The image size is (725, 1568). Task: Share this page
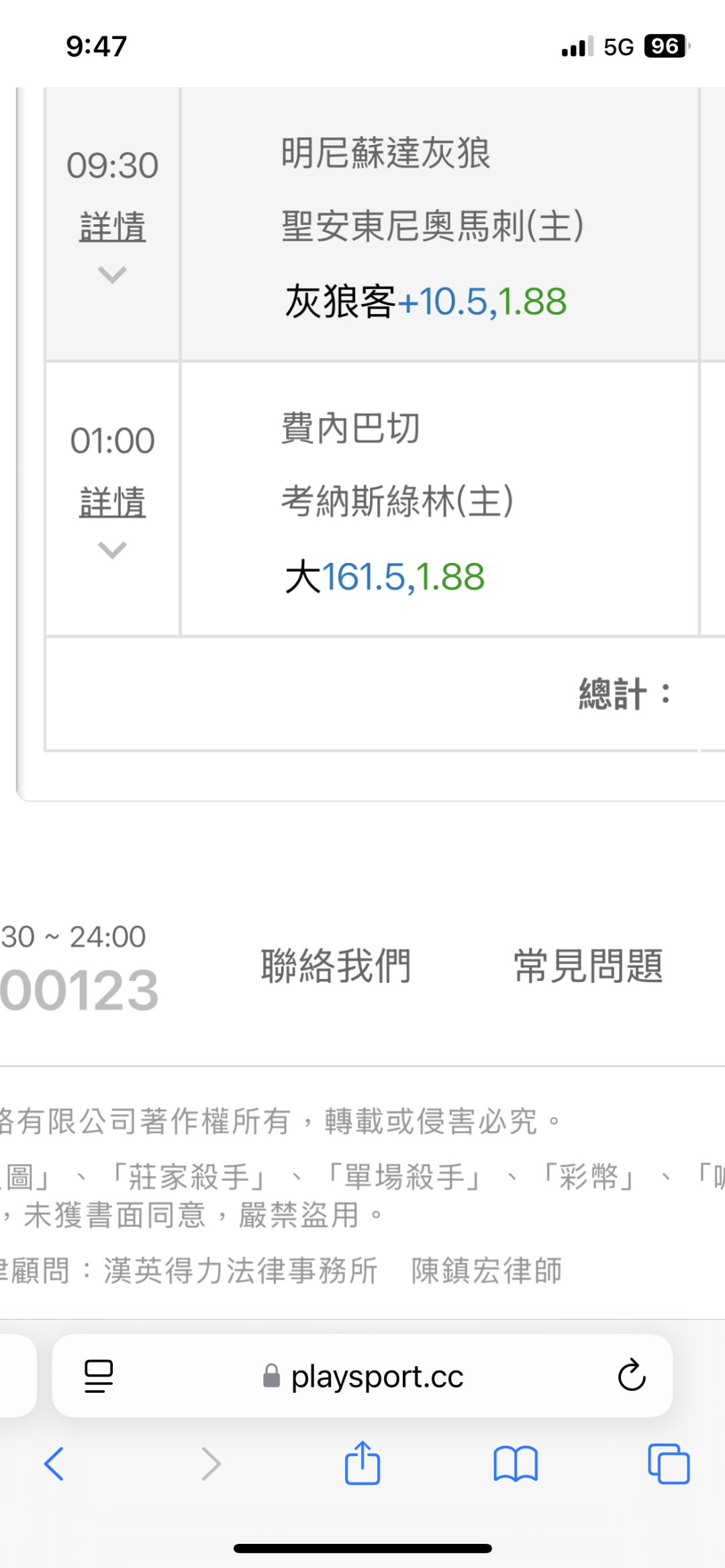362,1462
